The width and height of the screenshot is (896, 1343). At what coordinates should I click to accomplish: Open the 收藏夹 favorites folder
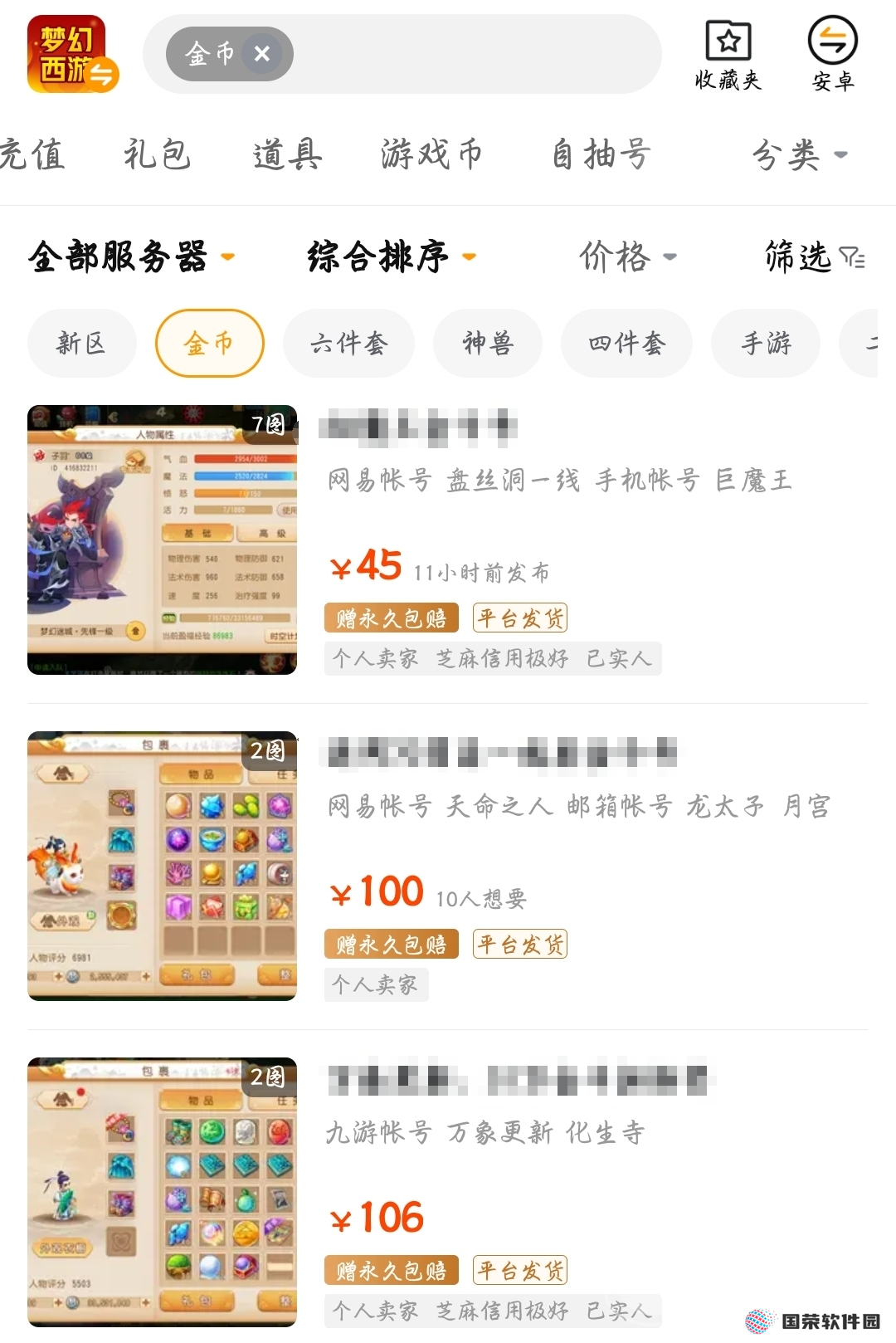click(728, 55)
